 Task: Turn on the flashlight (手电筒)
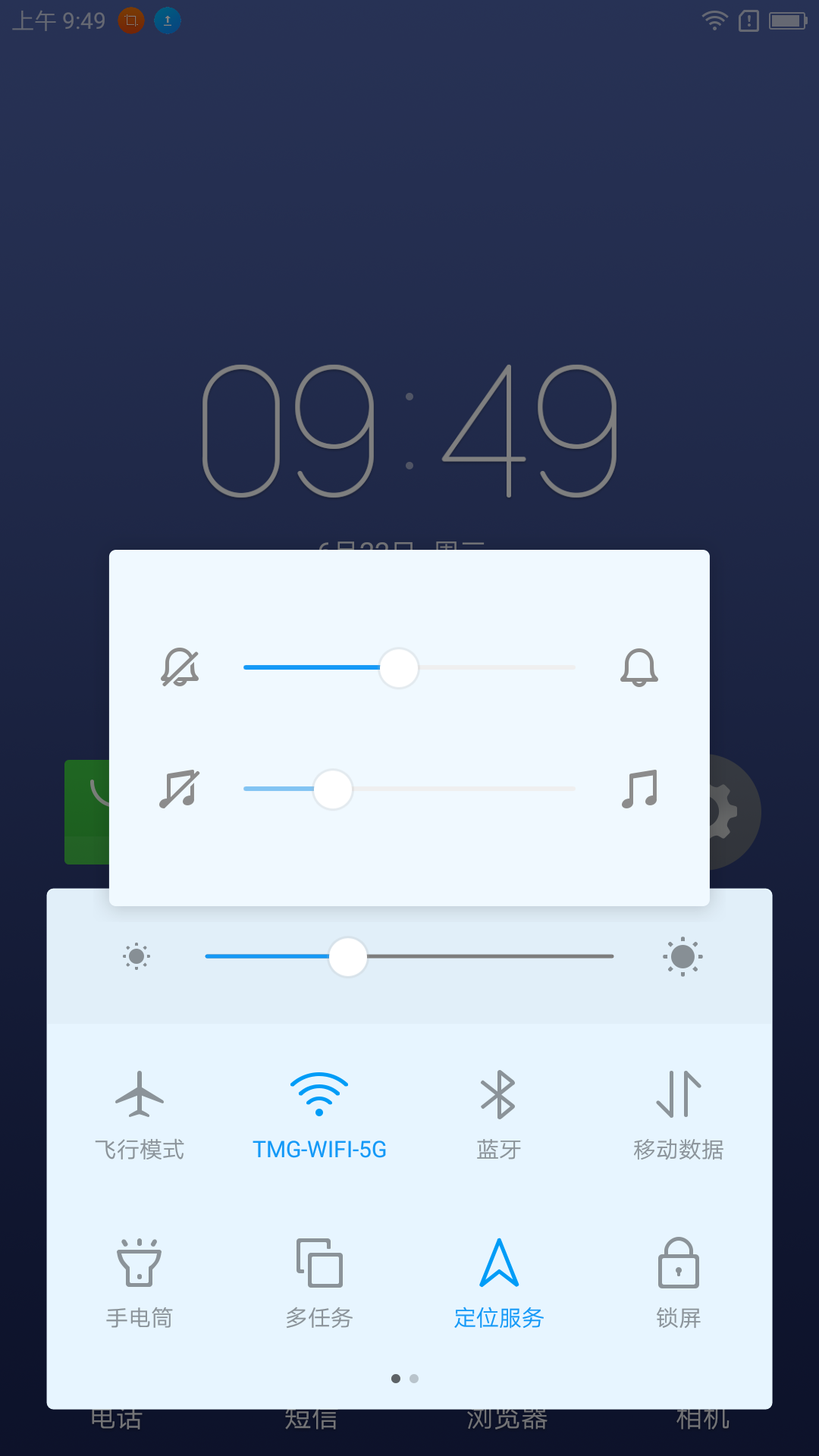pos(140,1283)
